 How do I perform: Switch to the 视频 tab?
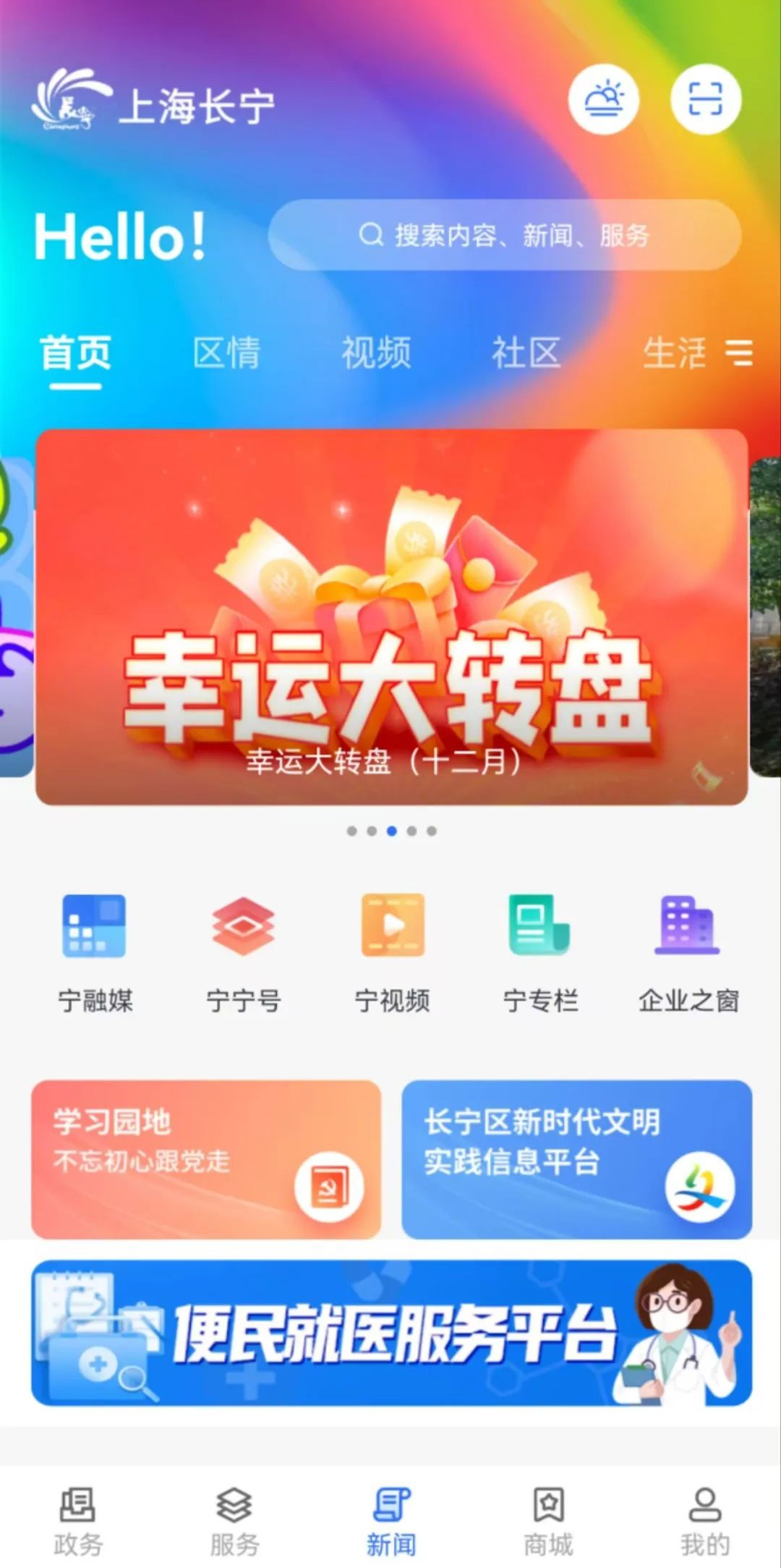376,353
